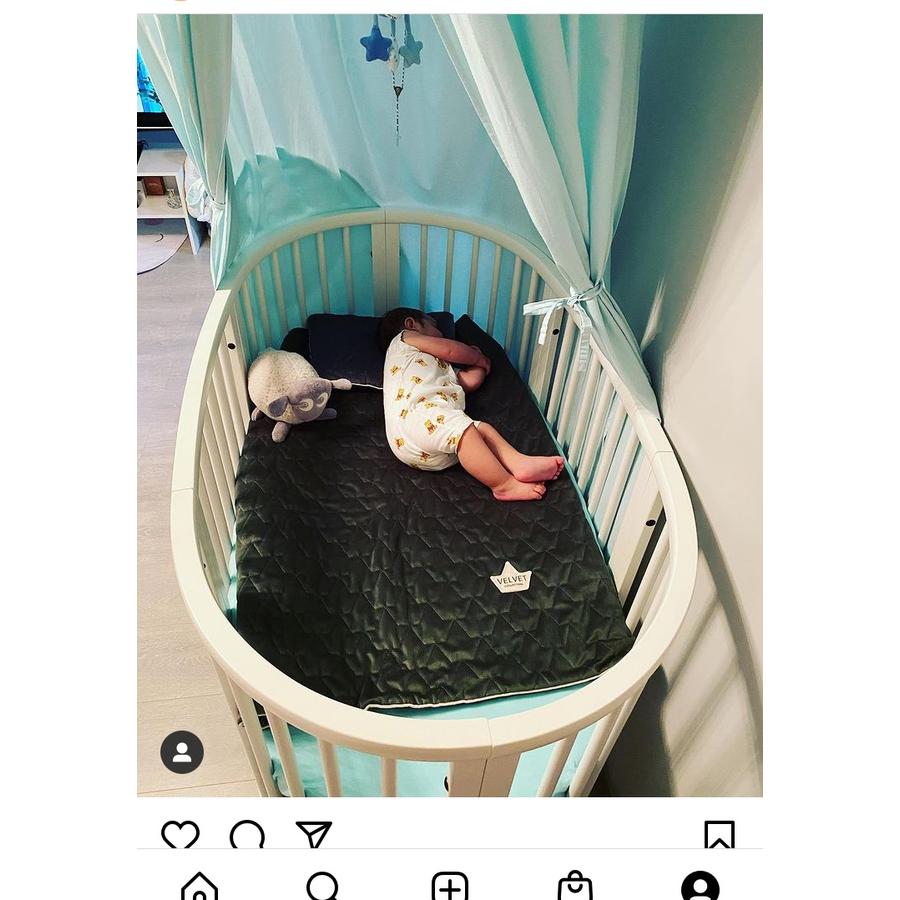Image resolution: width=900 pixels, height=900 pixels.
Task: Bookmark this post
Action: pyautogui.click(x=719, y=835)
